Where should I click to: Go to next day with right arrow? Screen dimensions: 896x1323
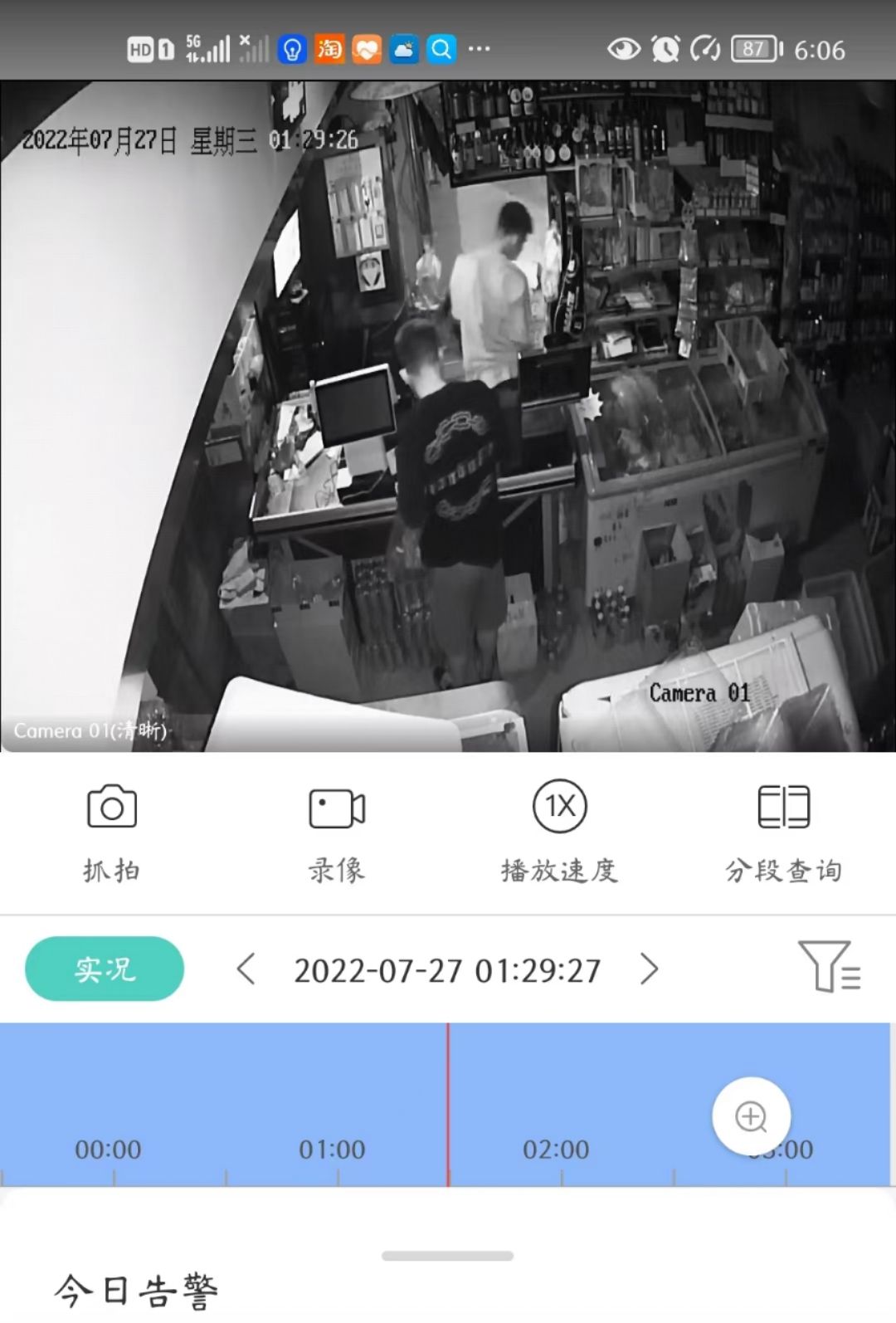click(x=650, y=969)
